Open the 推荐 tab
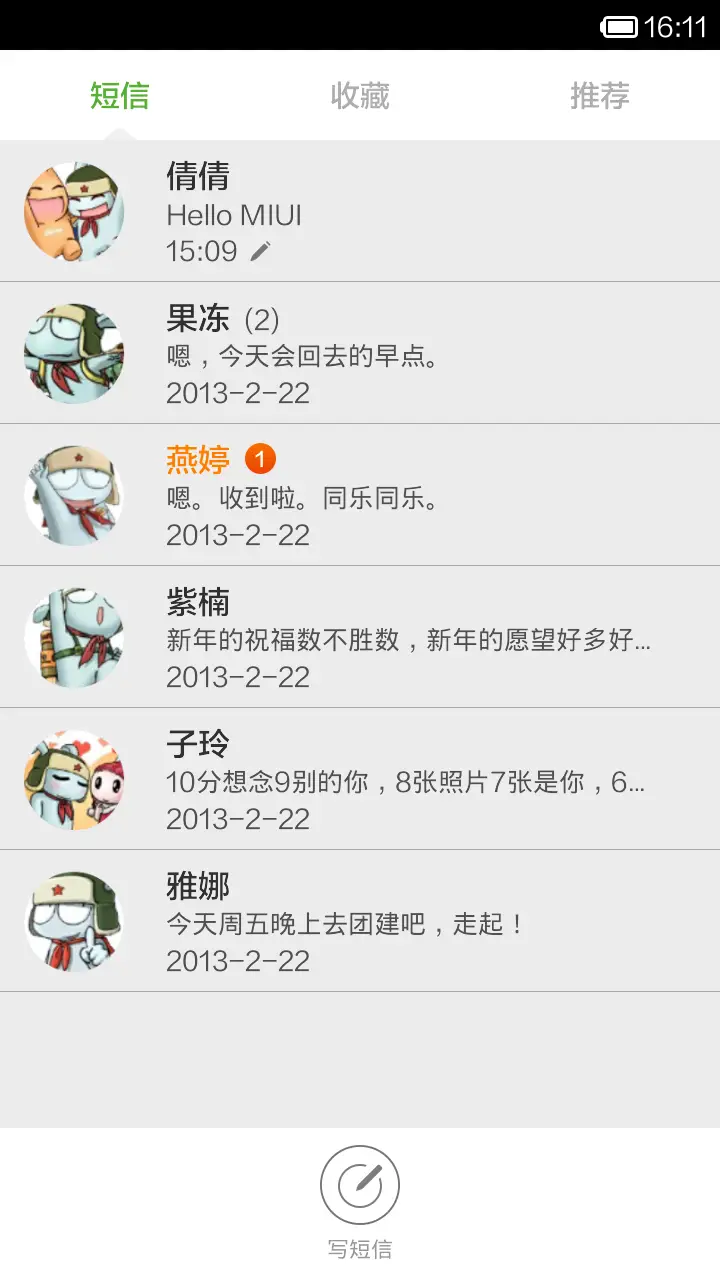This screenshot has height=1280, width=720. click(x=600, y=96)
